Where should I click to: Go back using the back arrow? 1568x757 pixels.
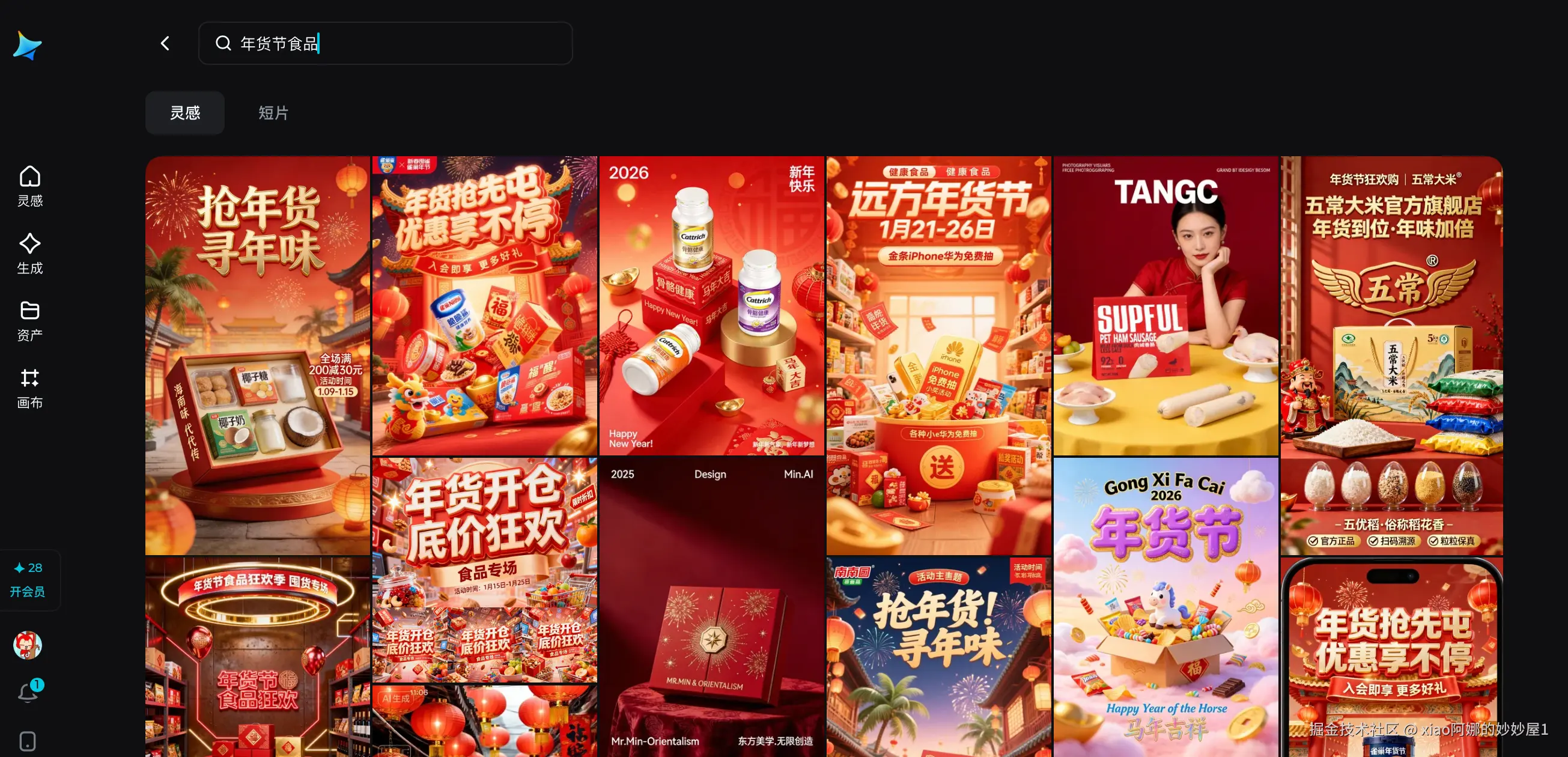(x=165, y=43)
